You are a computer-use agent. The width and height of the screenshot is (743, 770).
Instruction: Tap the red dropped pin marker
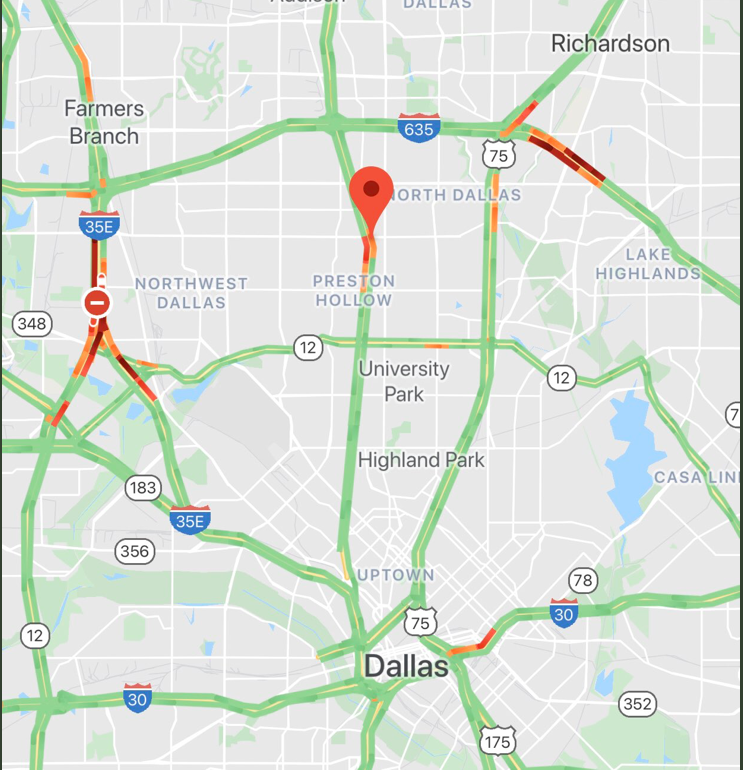click(x=371, y=192)
